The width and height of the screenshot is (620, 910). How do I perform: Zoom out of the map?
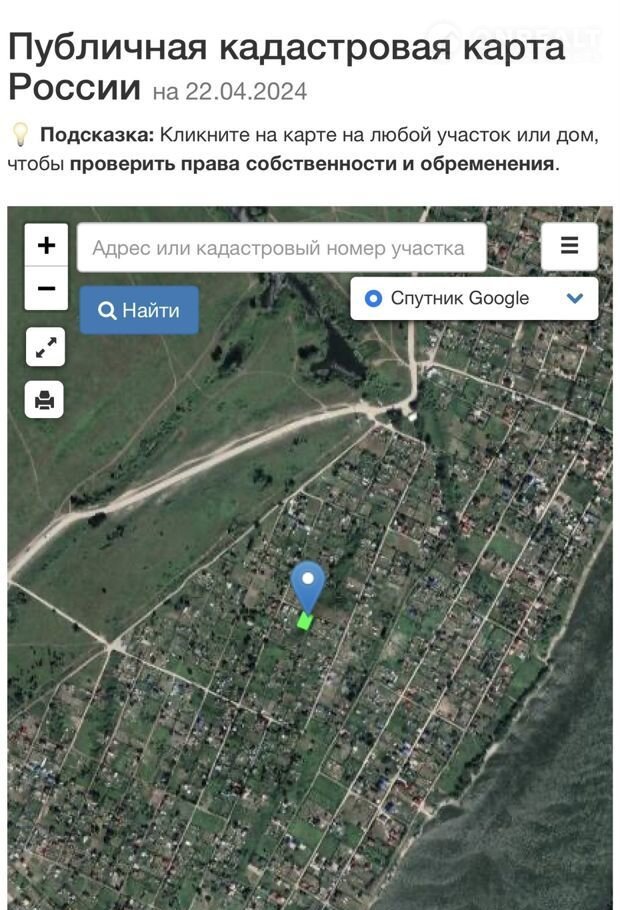click(x=46, y=289)
